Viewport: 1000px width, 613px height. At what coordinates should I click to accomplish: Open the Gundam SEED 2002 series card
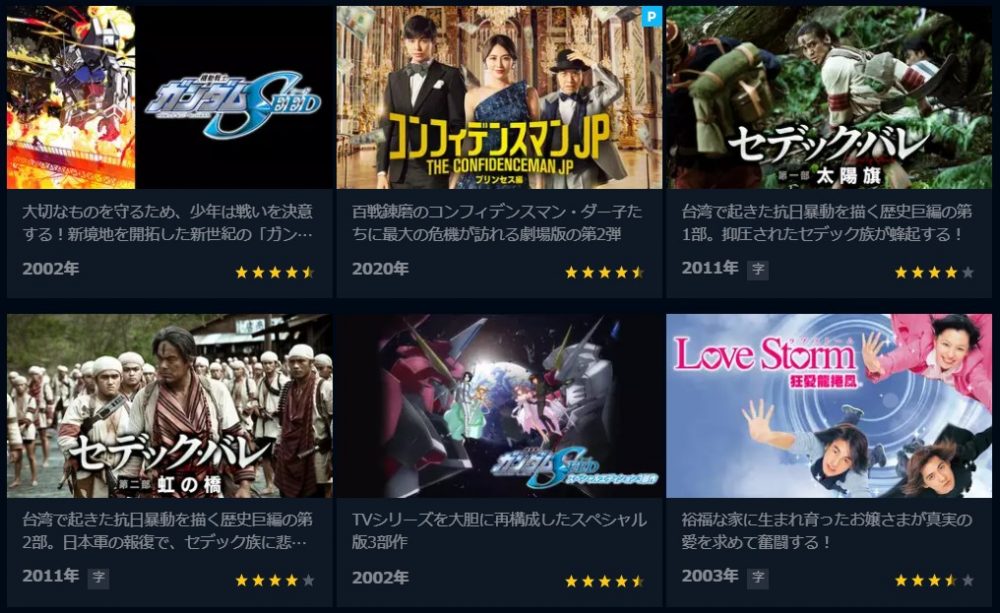click(x=169, y=98)
